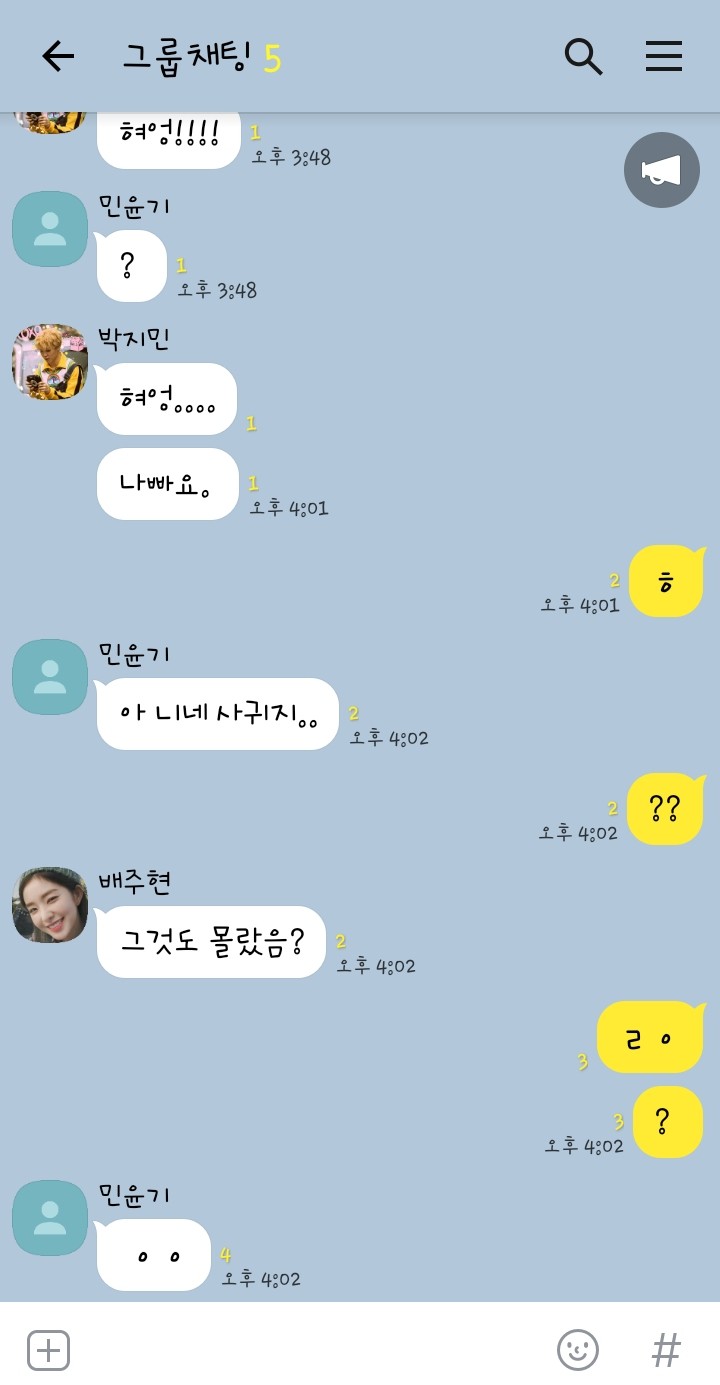Search within this chat room

583,57
